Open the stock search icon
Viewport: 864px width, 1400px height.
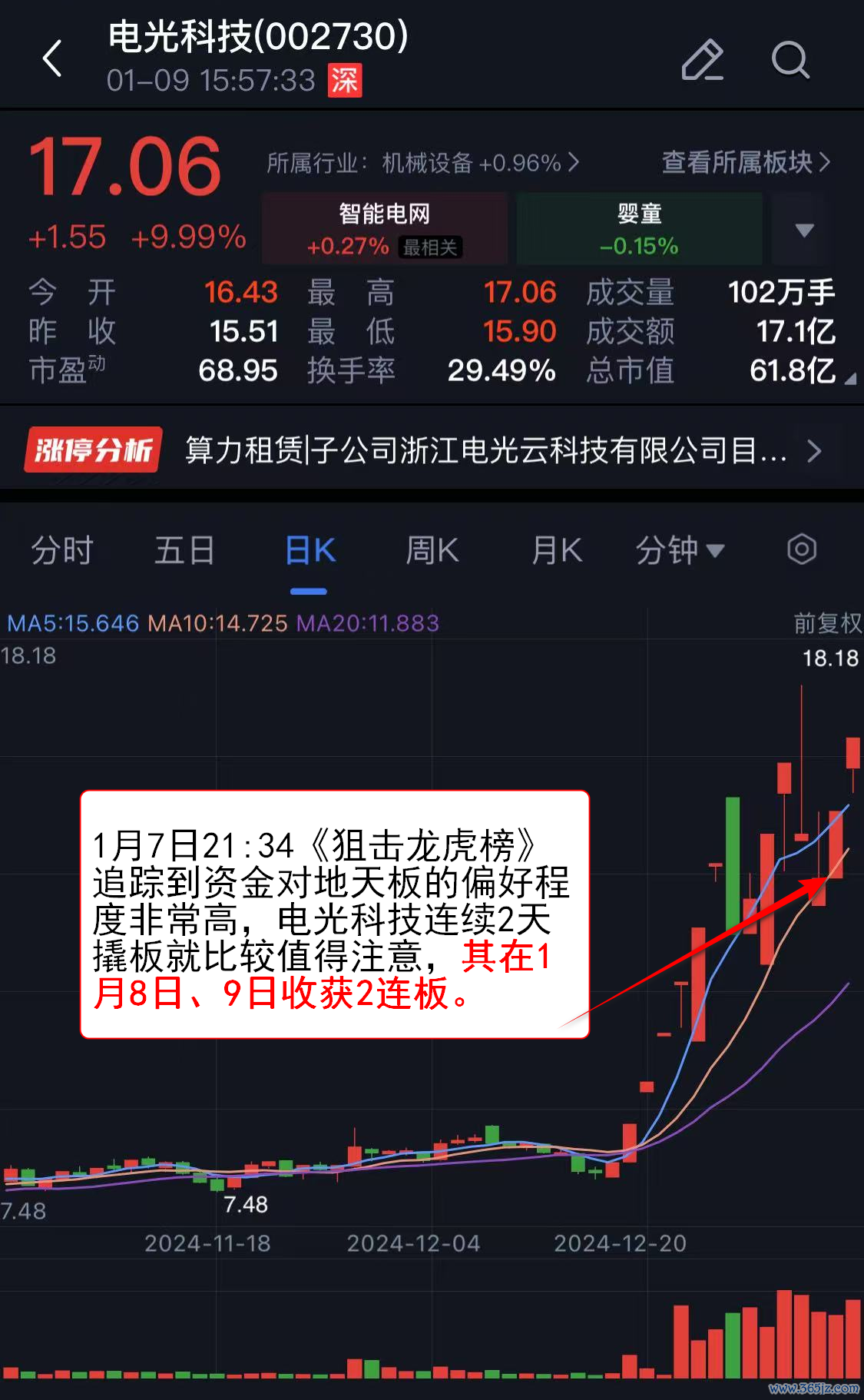790,59
